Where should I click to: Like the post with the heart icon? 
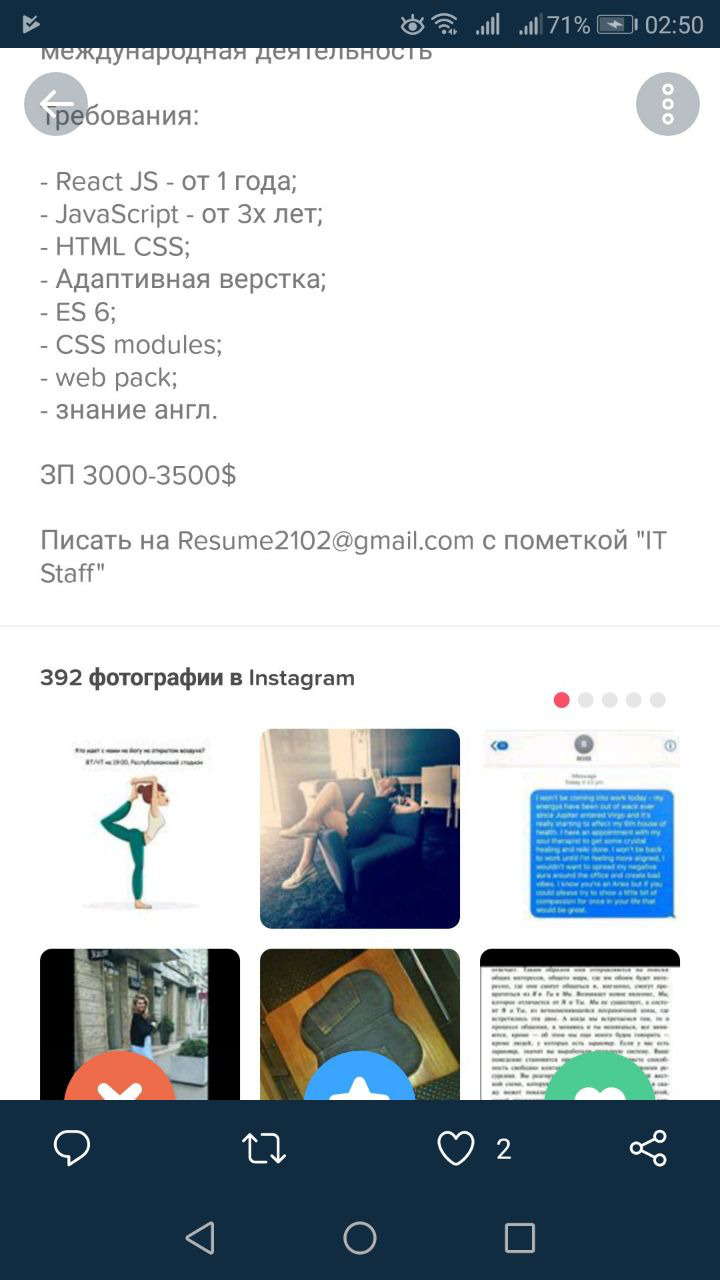456,1149
